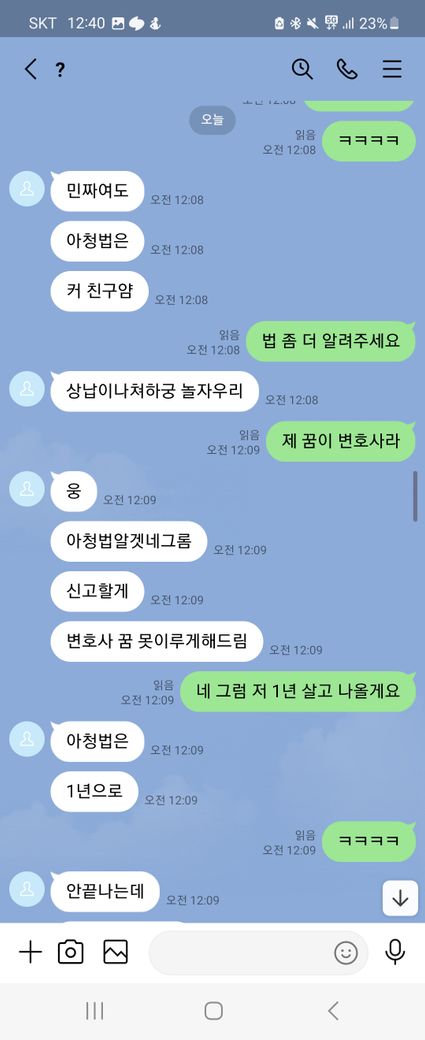Open camera to take a photo
This screenshot has height=1040, width=425.
[x=71, y=952]
